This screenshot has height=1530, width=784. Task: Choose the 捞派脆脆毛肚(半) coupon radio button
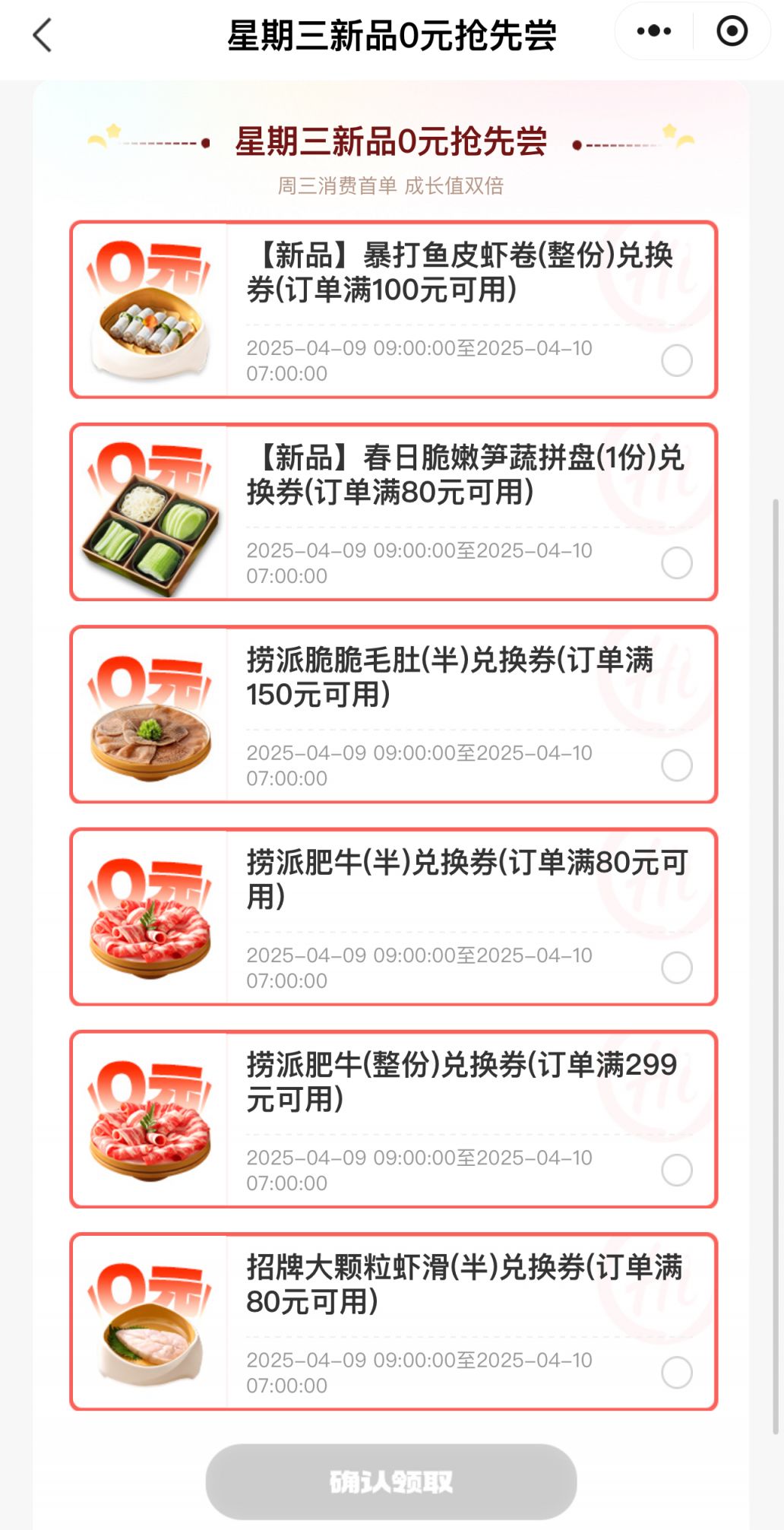pyautogui.click(x=677, y=765)
